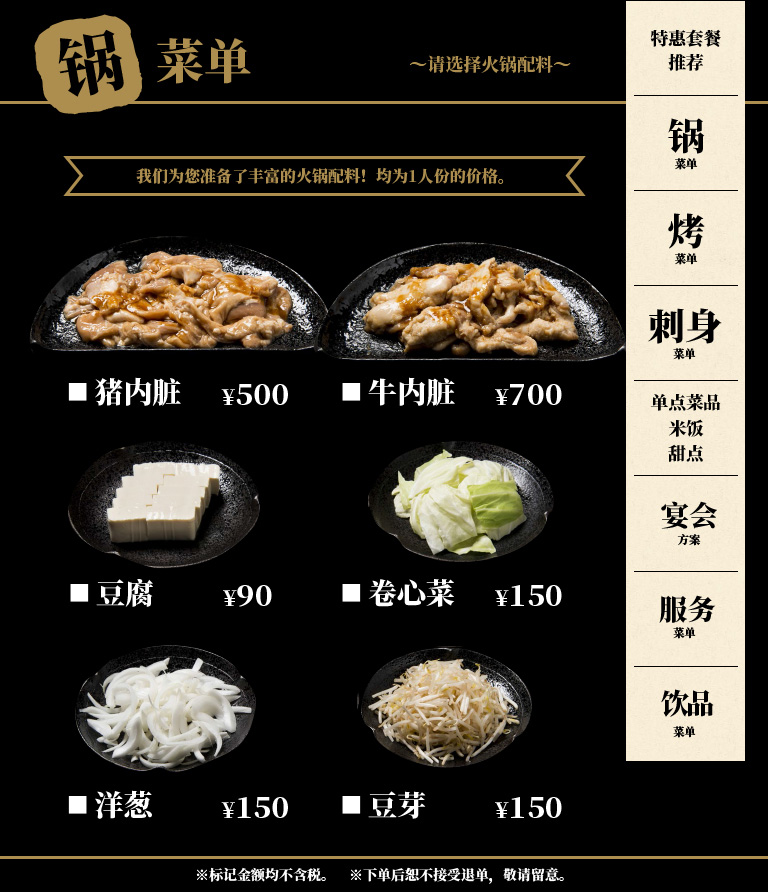Open the 特惠套餐推荐 tab

click(685, 49)
